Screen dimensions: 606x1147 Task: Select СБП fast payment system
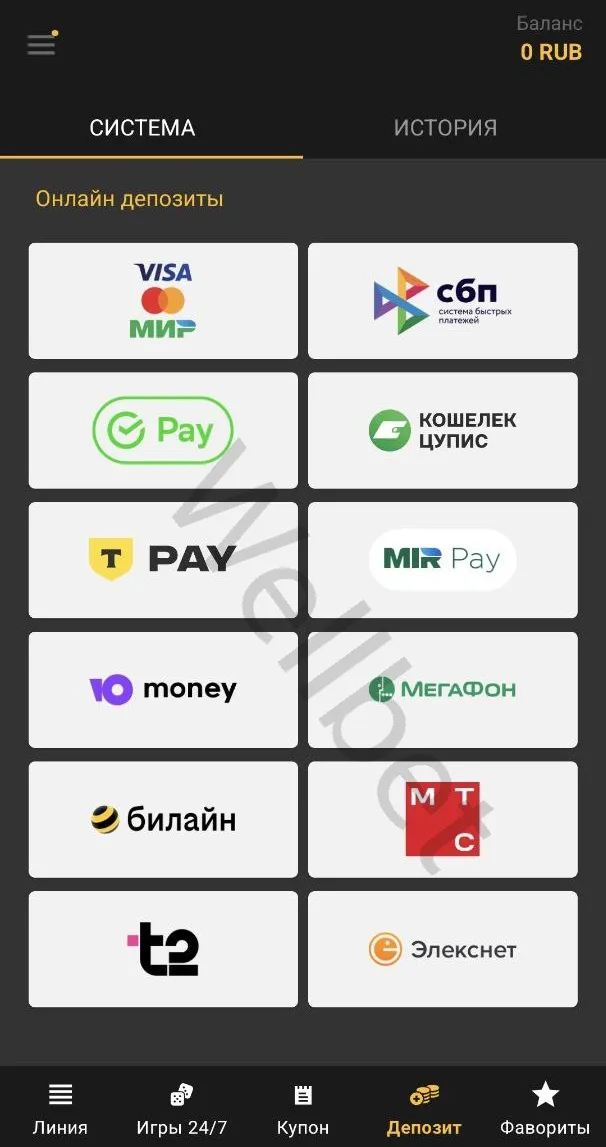[x=442, y=300]
